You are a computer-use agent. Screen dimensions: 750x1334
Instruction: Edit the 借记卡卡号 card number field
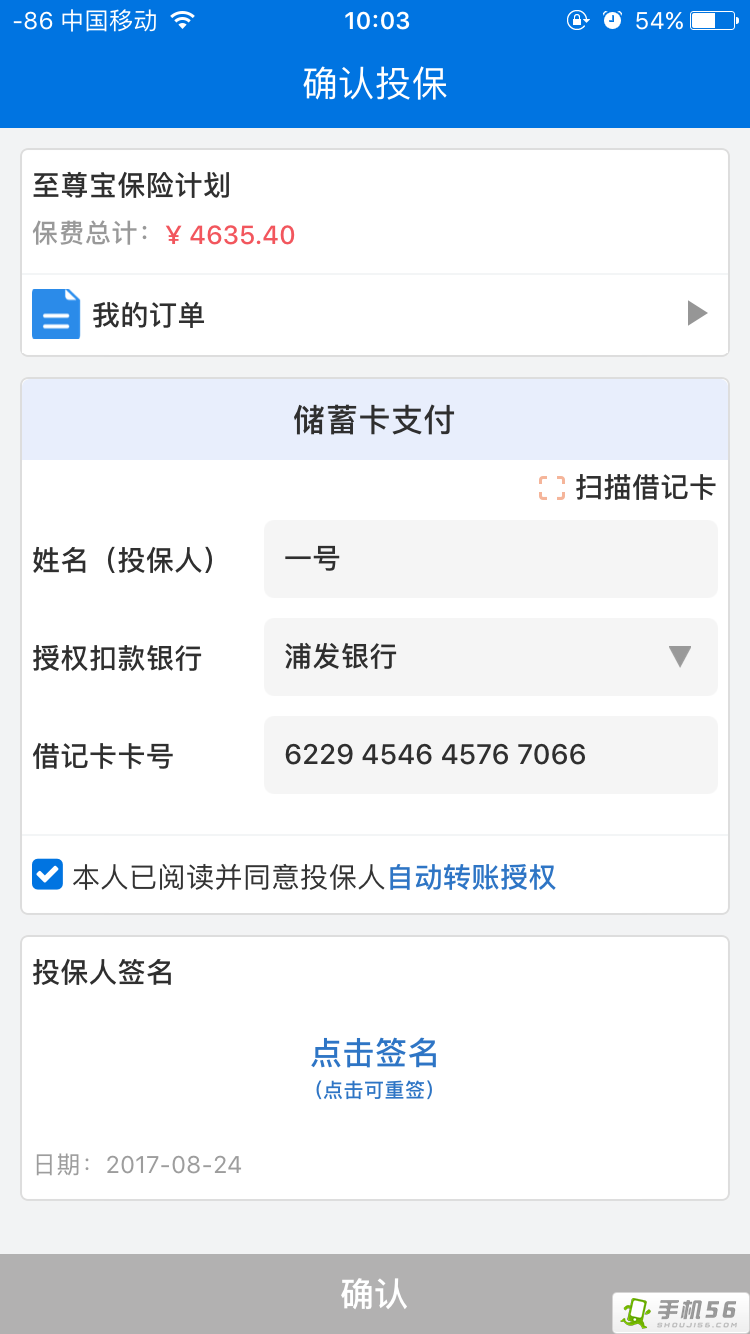coord(490,755)
